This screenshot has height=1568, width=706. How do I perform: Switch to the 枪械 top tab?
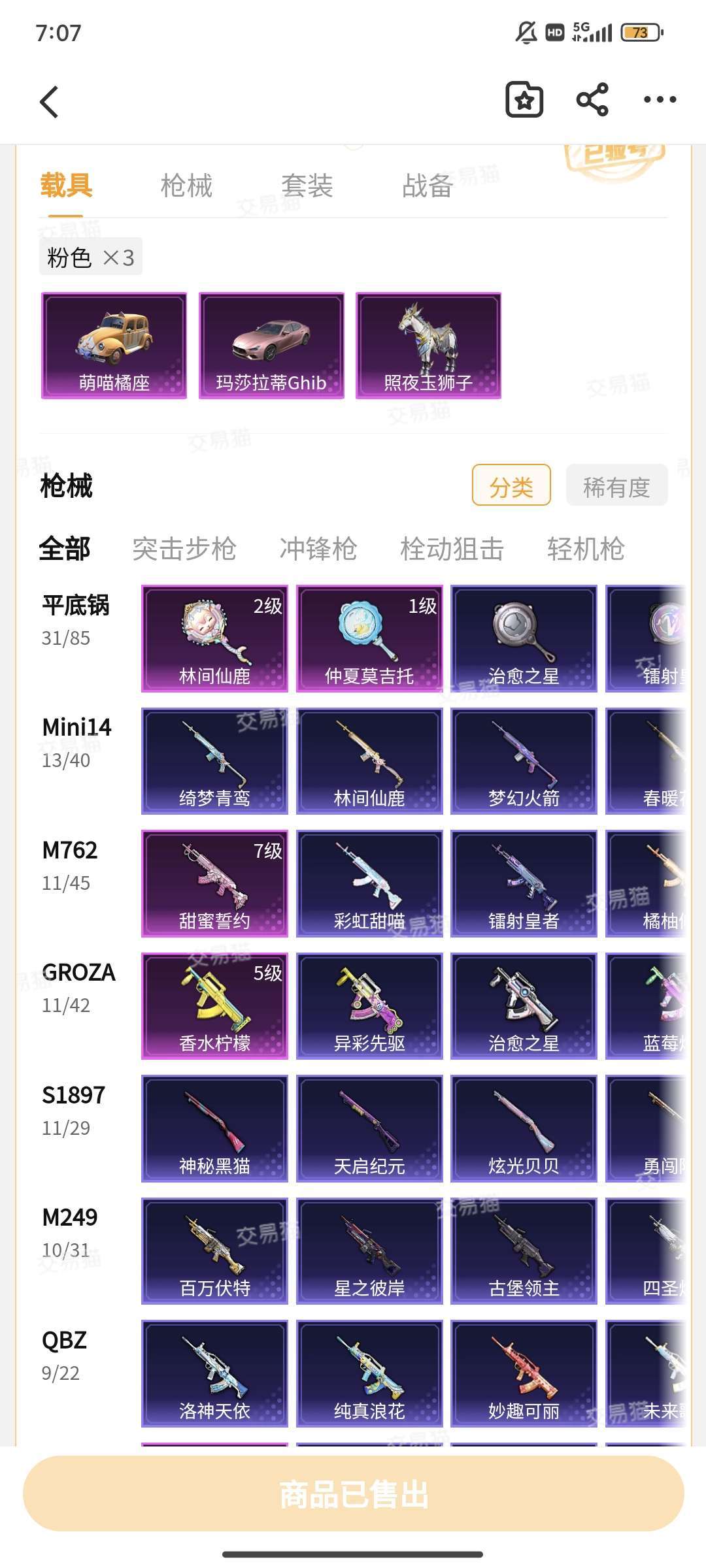(x=187, y=186)
